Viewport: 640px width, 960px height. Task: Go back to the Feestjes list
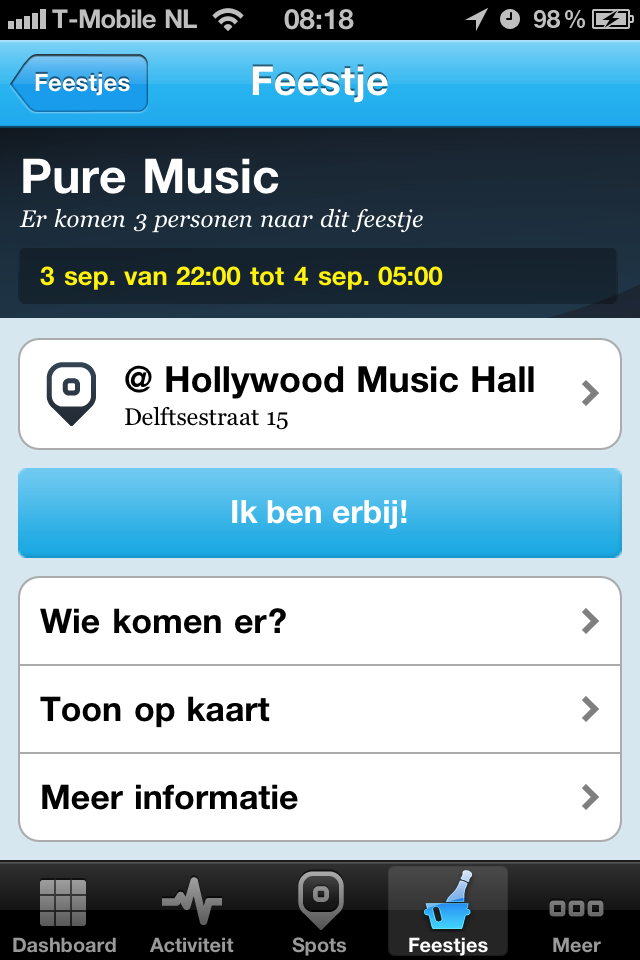pyautogui.click(x=80, y=83)
